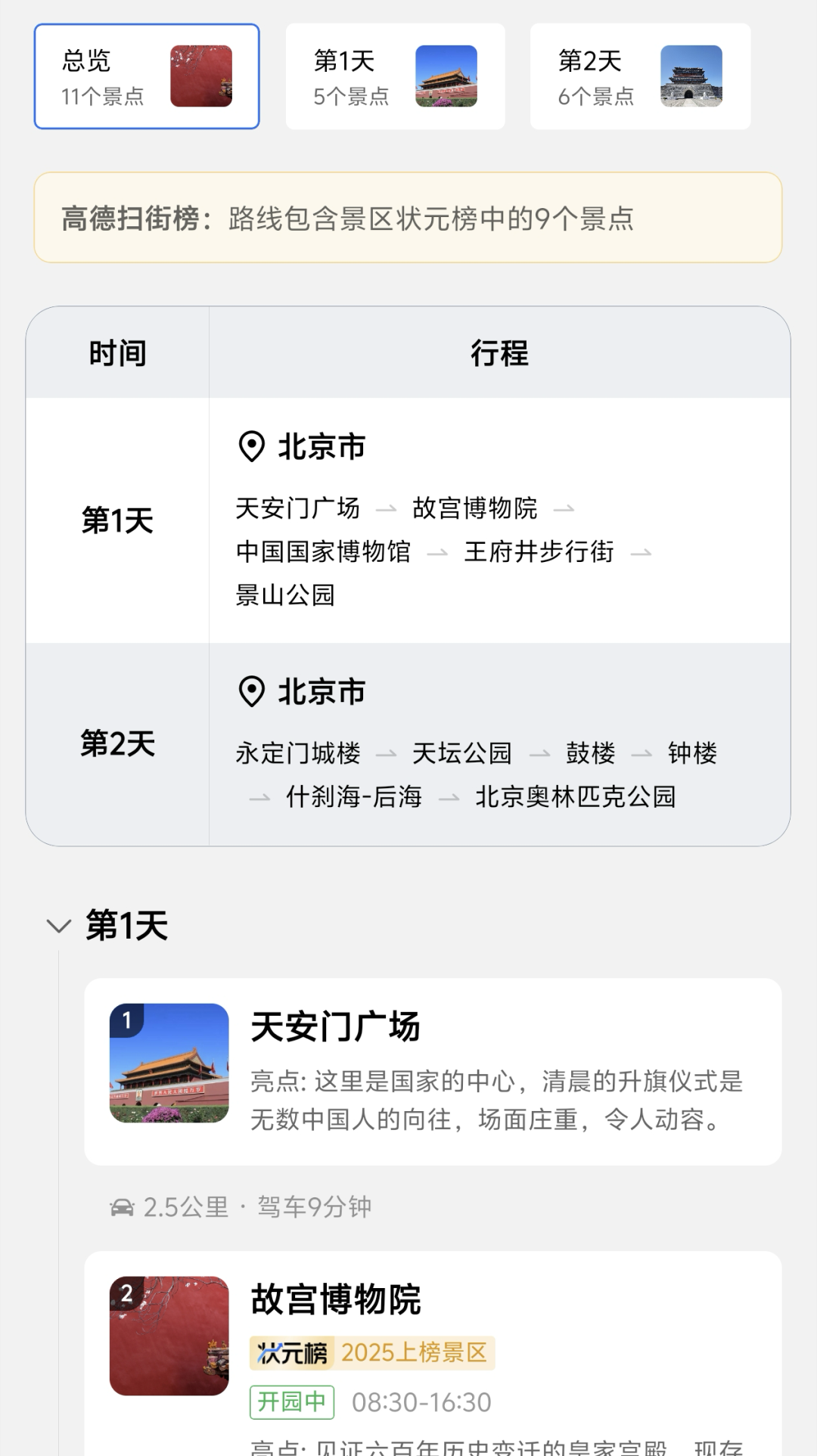Click the location pin icon beside Day 1 北京市

252,445
